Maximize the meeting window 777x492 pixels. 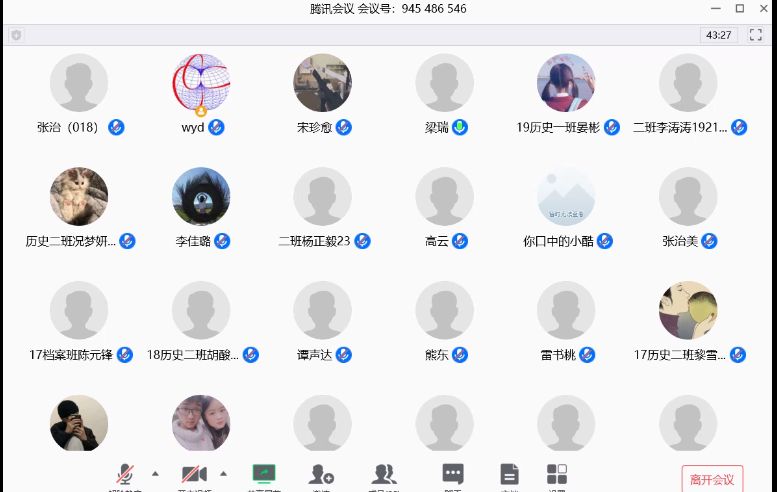tap(740, 9)
